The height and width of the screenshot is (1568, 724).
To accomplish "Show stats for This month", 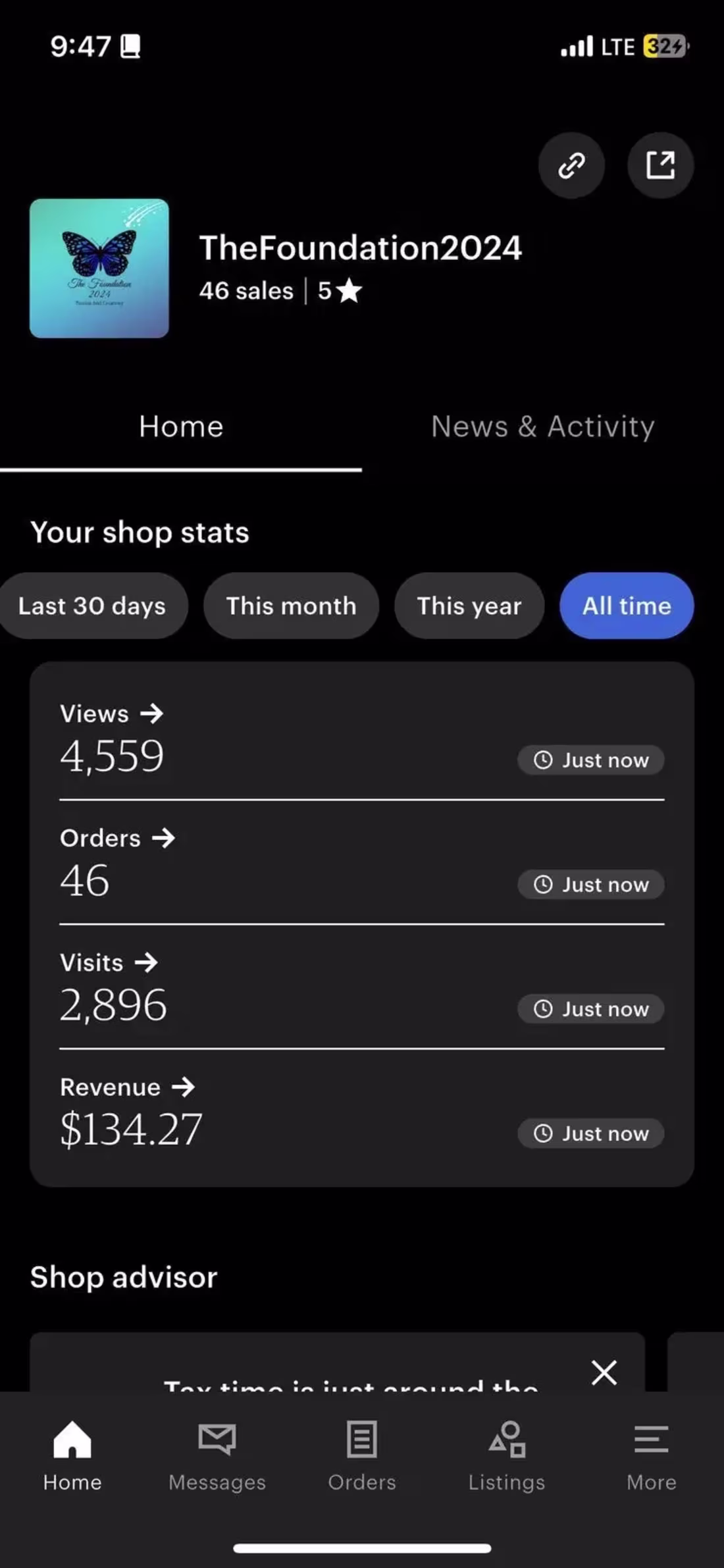I will pos(291,606).
